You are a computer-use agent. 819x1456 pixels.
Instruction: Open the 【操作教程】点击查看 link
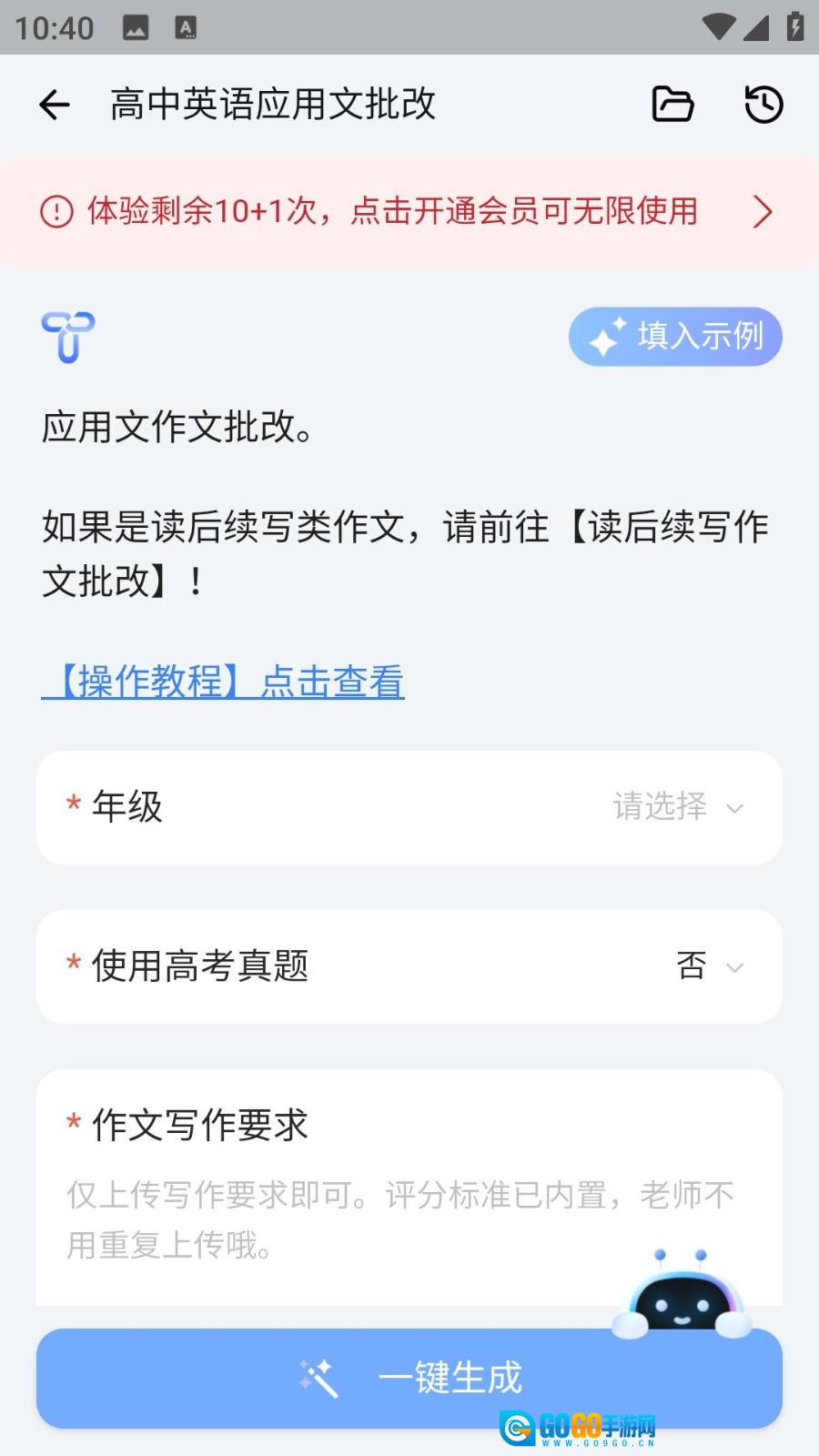223,682
